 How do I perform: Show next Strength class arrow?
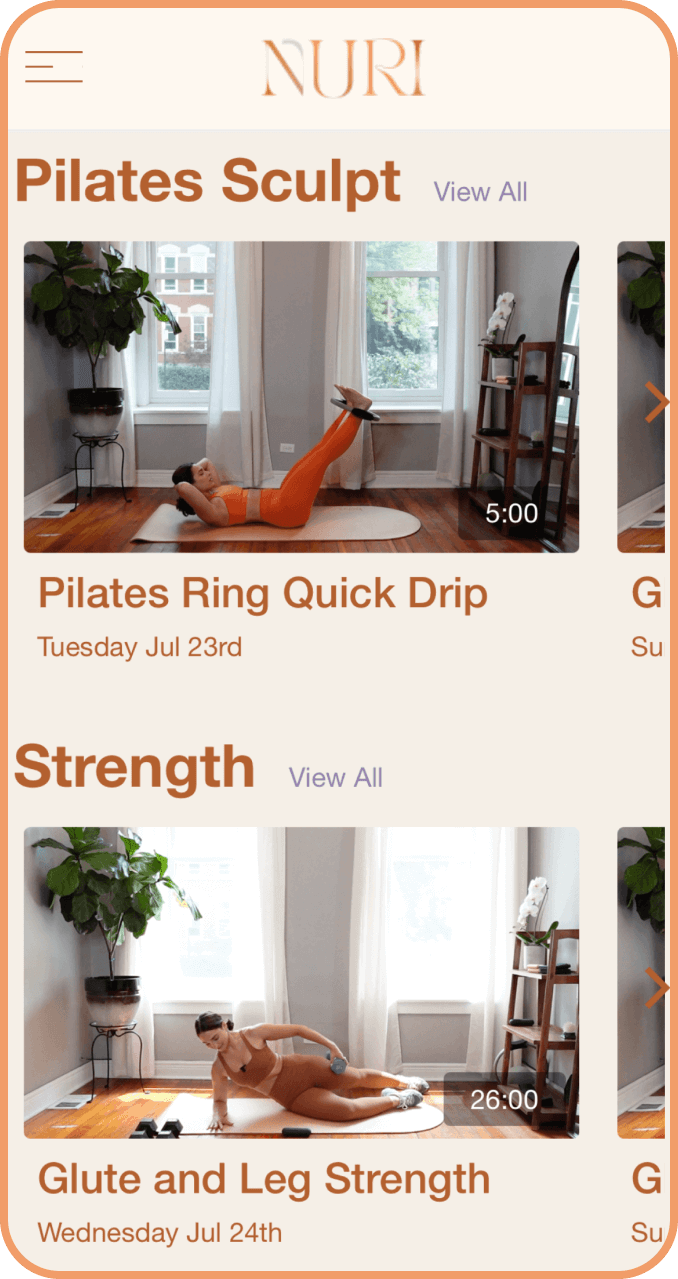coord(656,988)
